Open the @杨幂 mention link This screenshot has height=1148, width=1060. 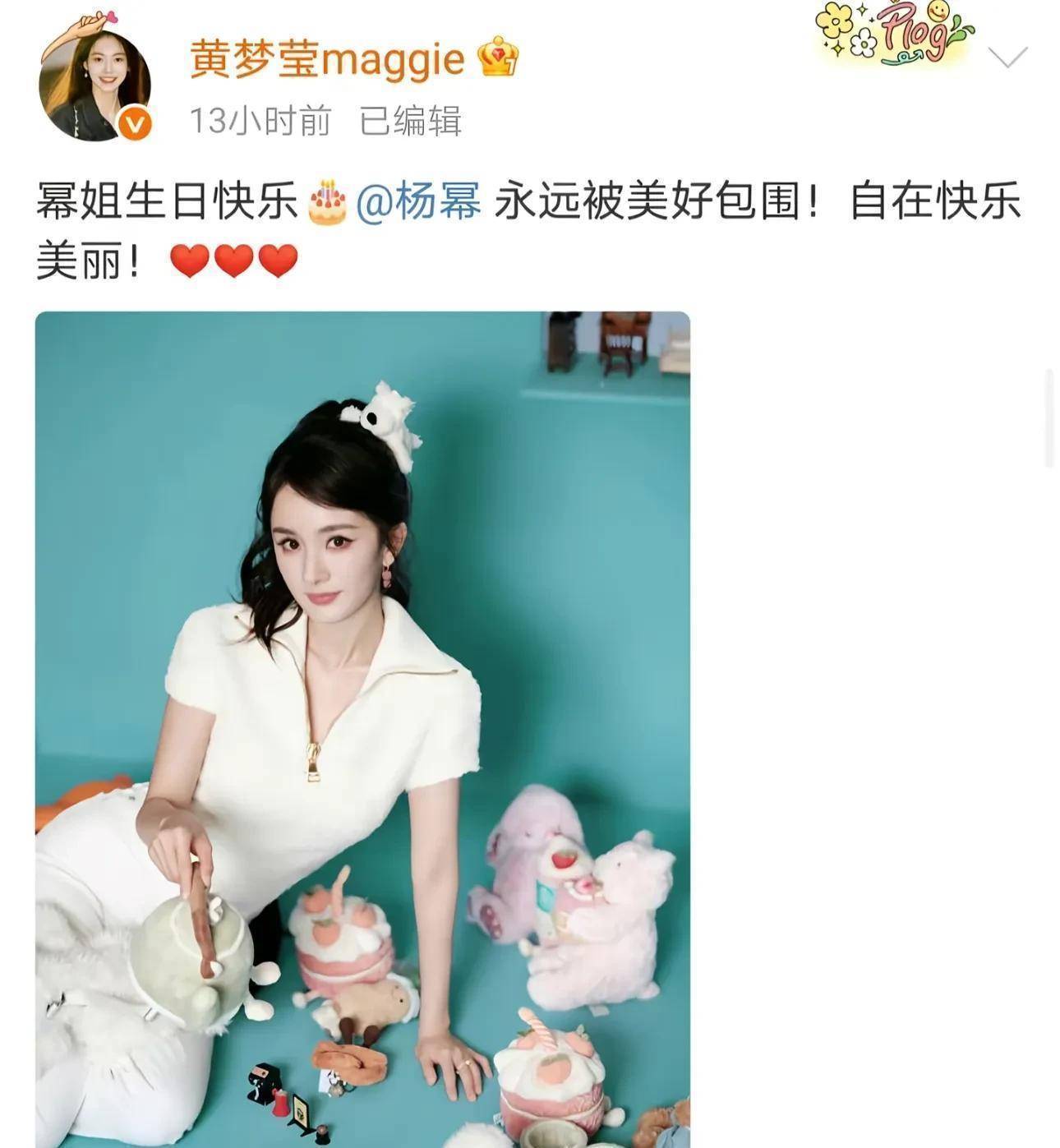click(418, 201)
